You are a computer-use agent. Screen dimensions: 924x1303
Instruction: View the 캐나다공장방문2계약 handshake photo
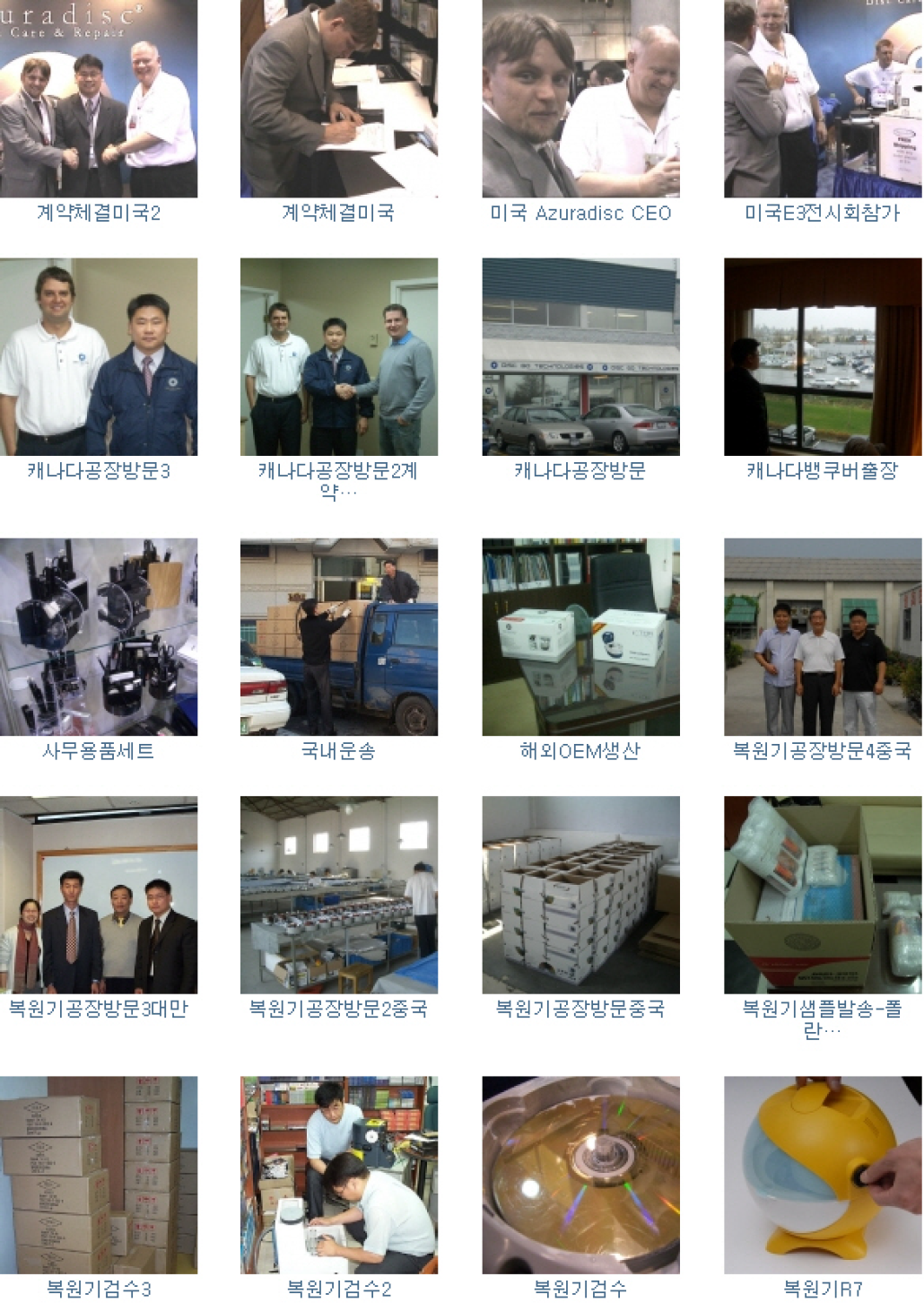(339, 356)
